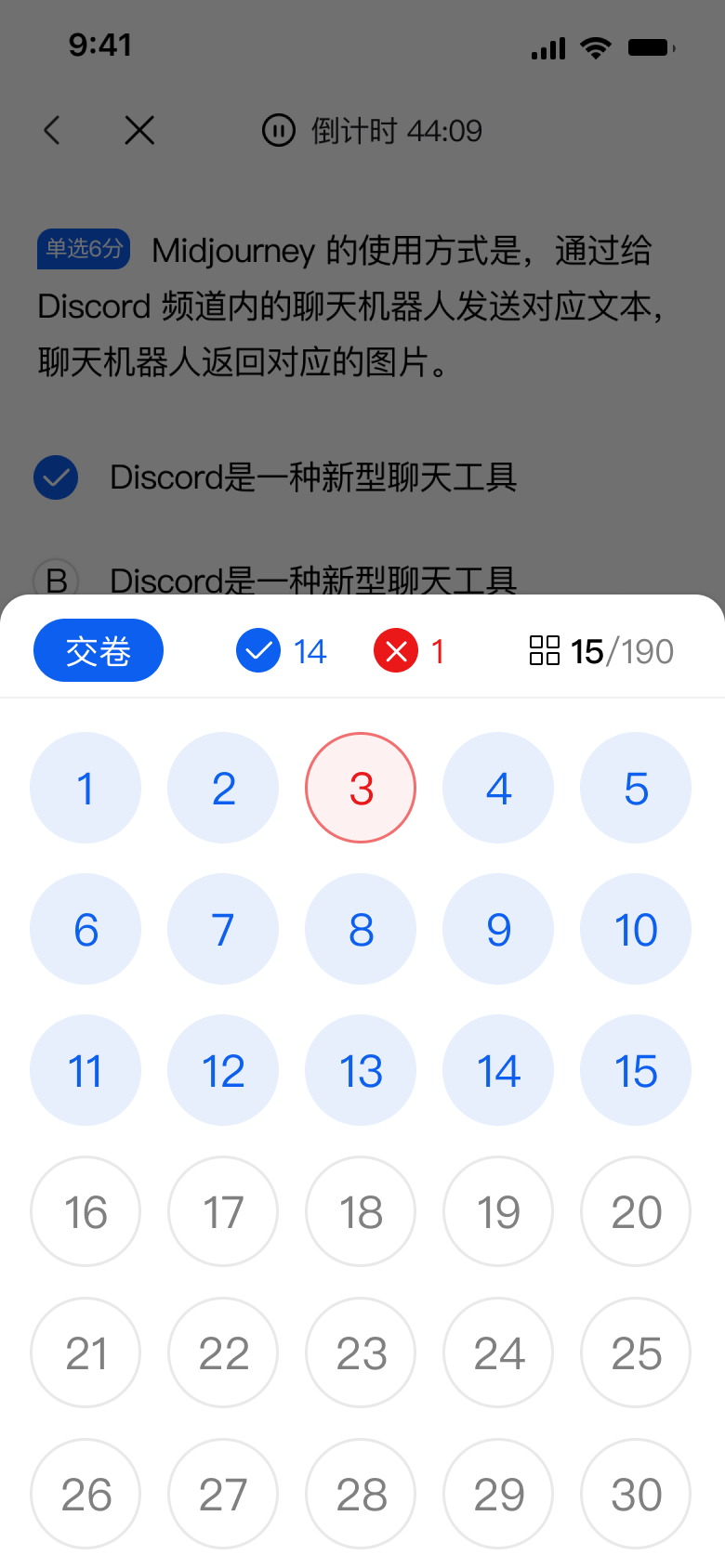Select question 8
This screenshot has width=725, height=1568.
361,929
